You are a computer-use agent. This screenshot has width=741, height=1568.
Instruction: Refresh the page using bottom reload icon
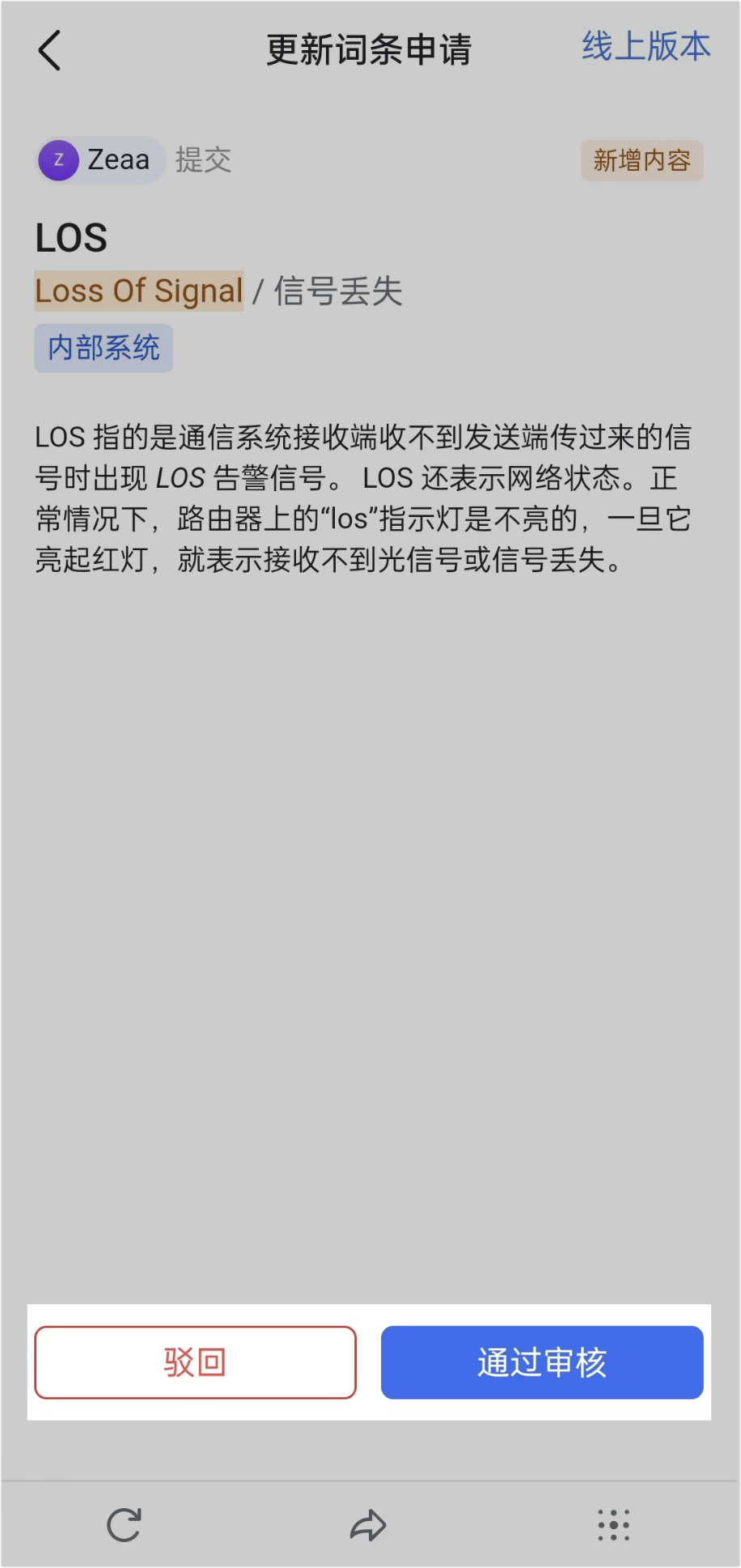125,1525
